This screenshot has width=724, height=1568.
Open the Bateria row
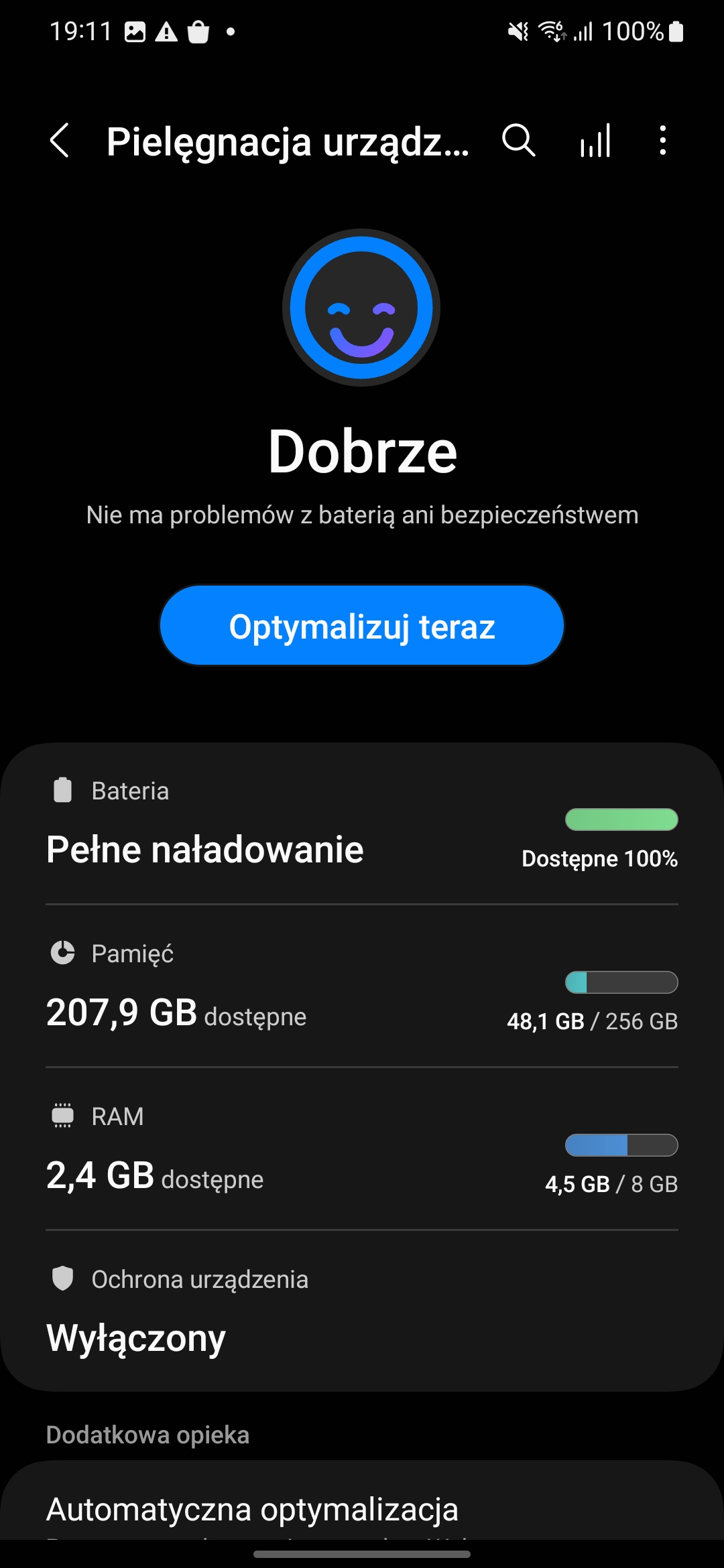pos(362,824)
